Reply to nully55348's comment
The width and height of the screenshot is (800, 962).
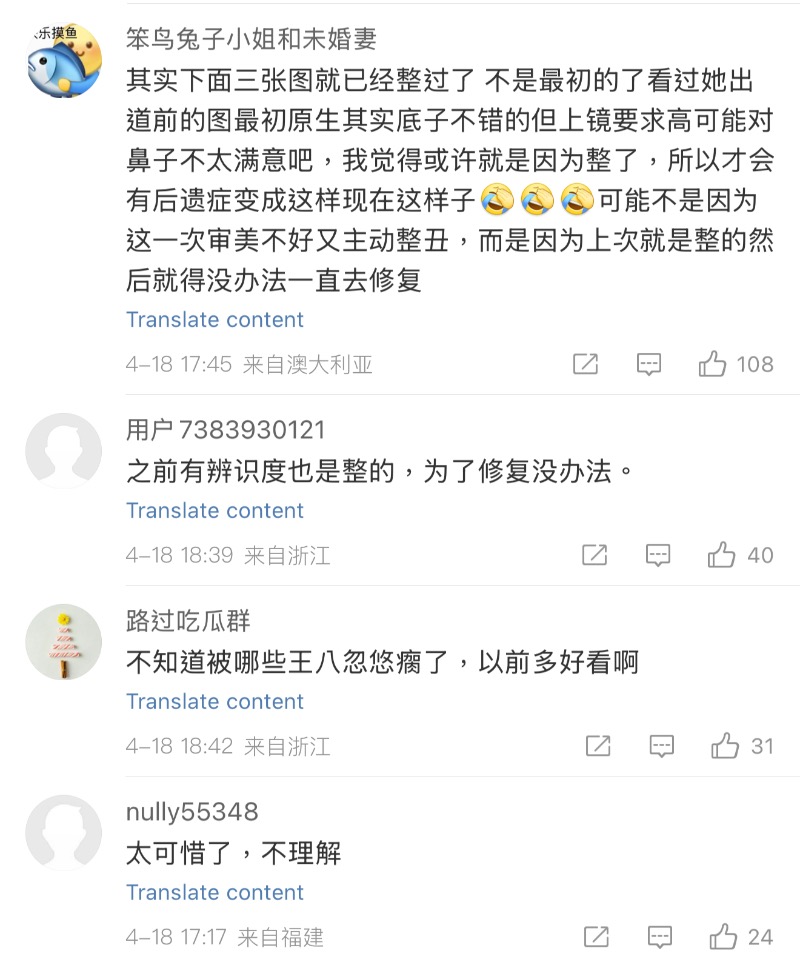coord(660,937)
